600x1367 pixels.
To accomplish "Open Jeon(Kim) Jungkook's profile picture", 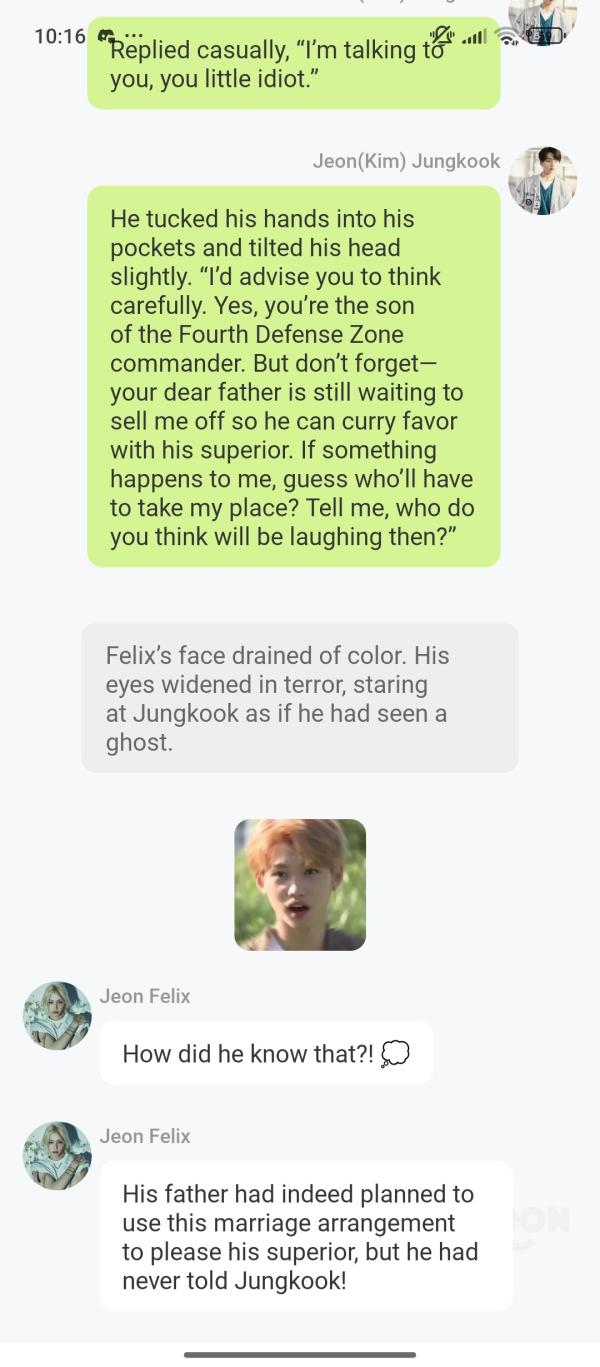I will point(542,181).
